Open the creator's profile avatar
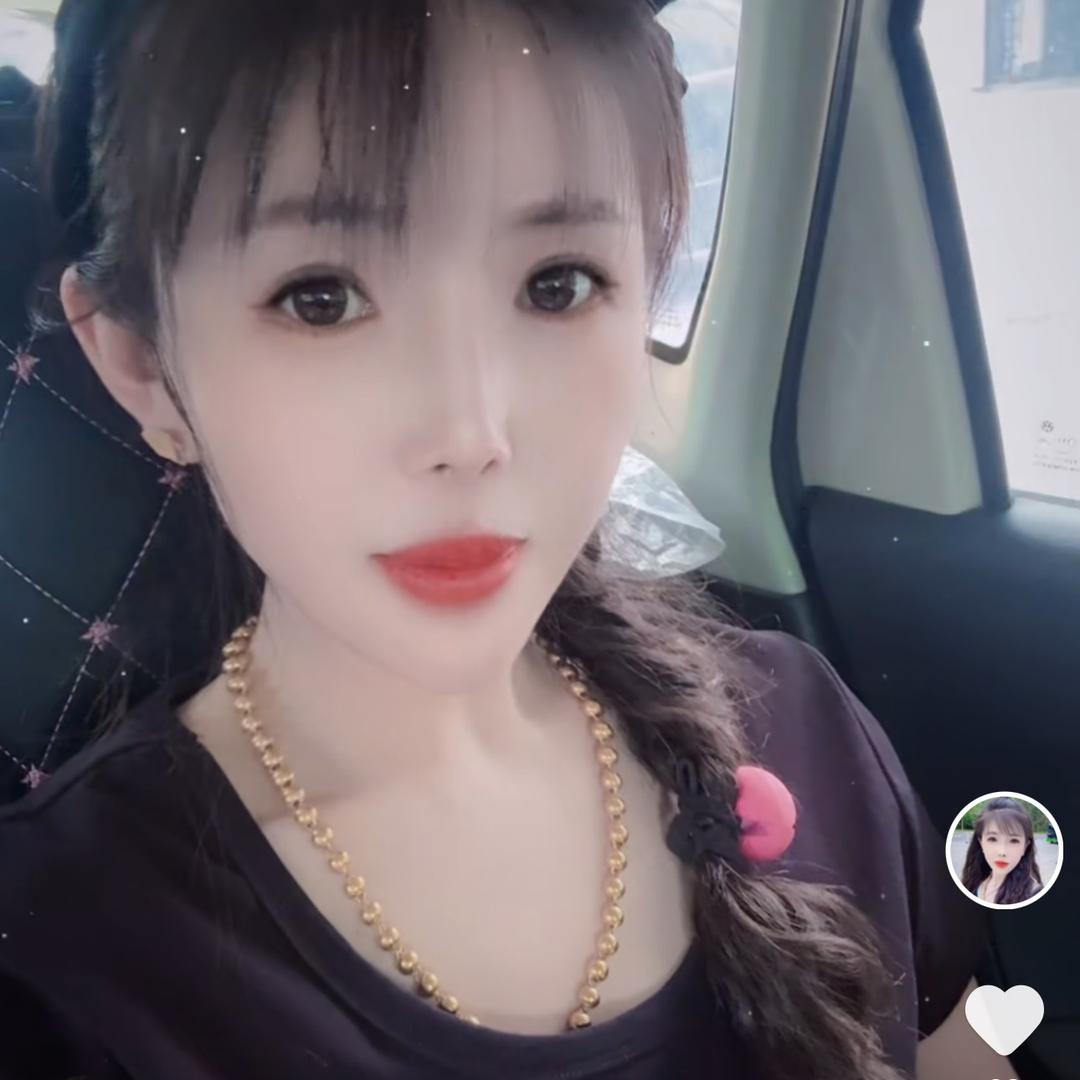This screenshot has width=1080, height=1080. click(x=1004, y=850)
